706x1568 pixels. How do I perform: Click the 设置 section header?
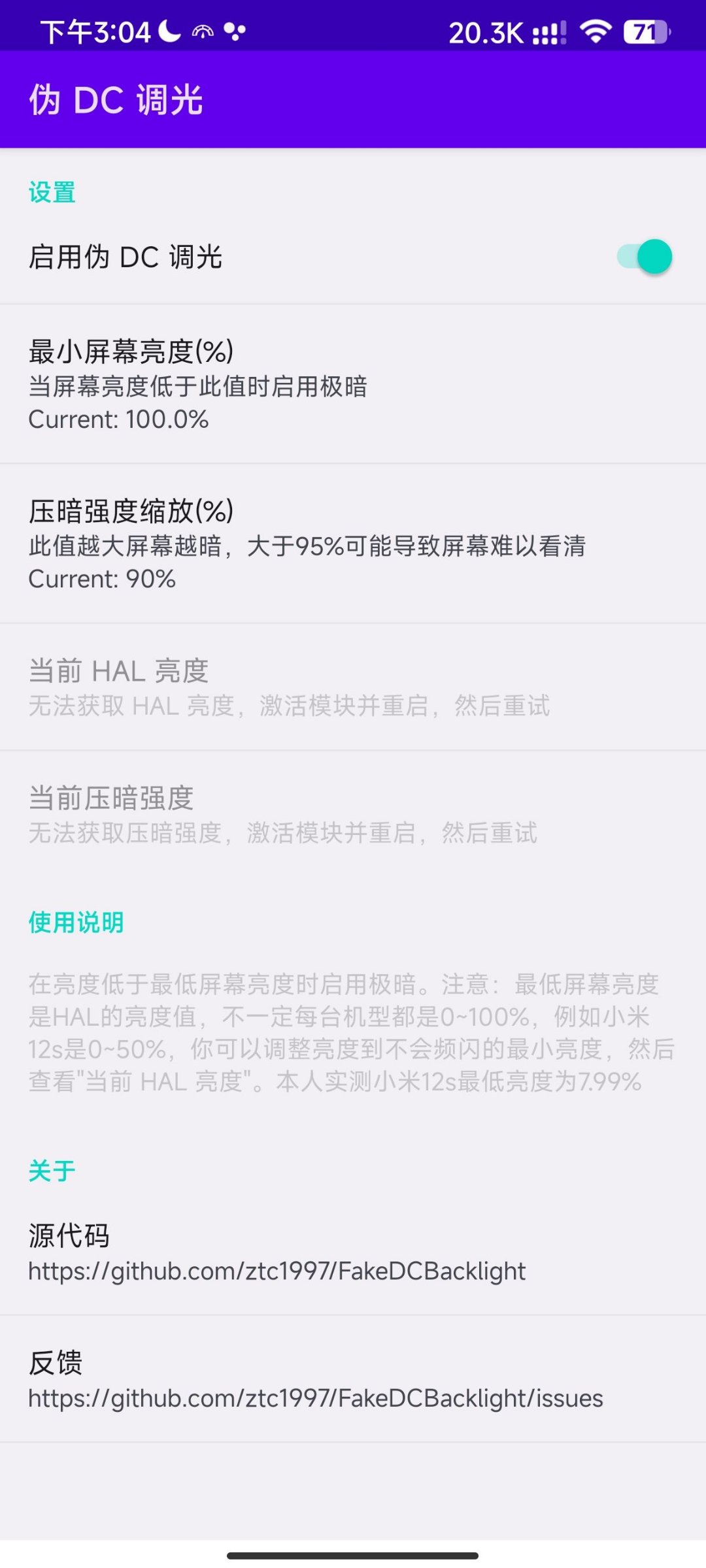(51, 193)
